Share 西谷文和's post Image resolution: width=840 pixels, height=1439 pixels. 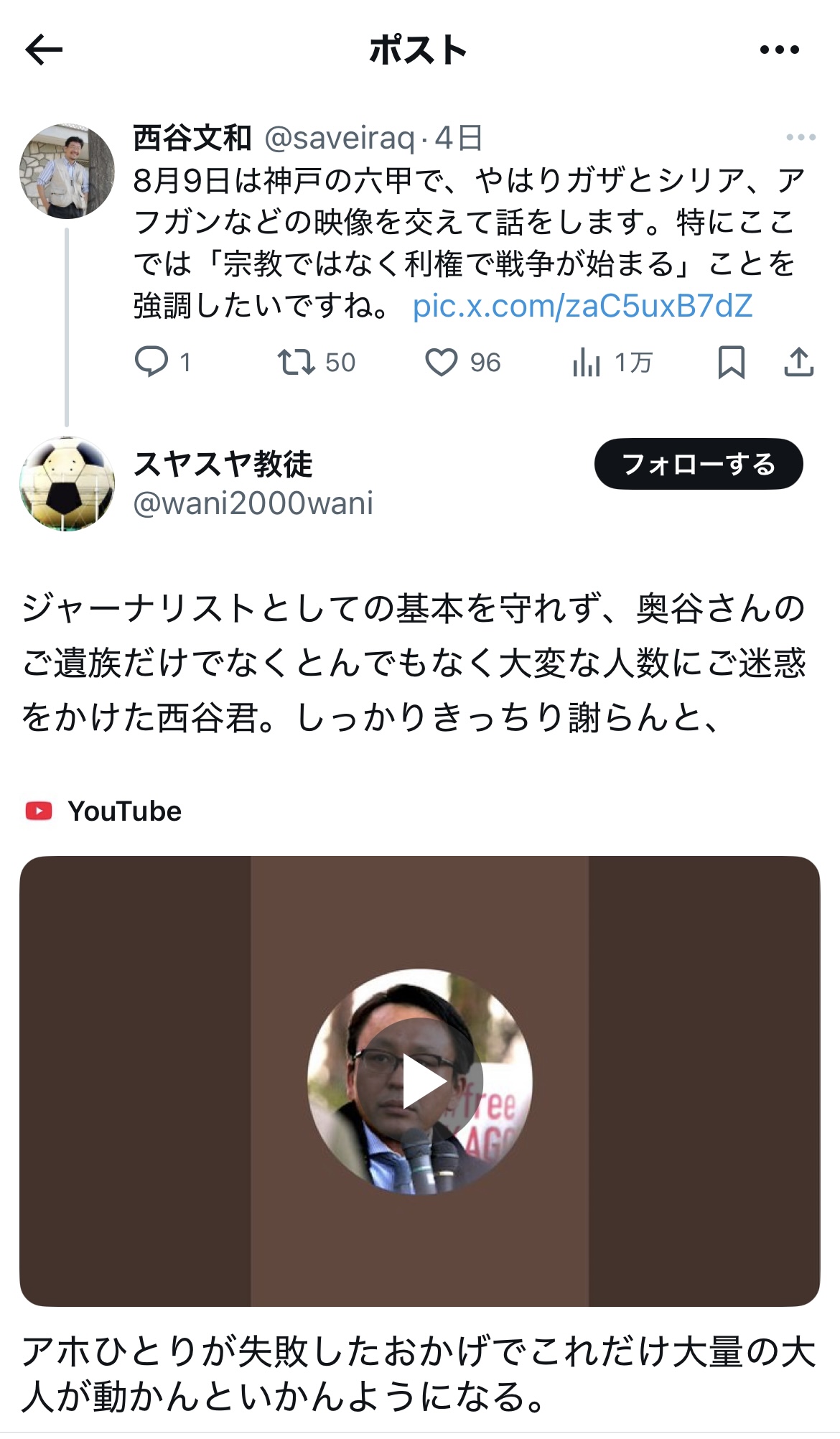pos(798,362)
